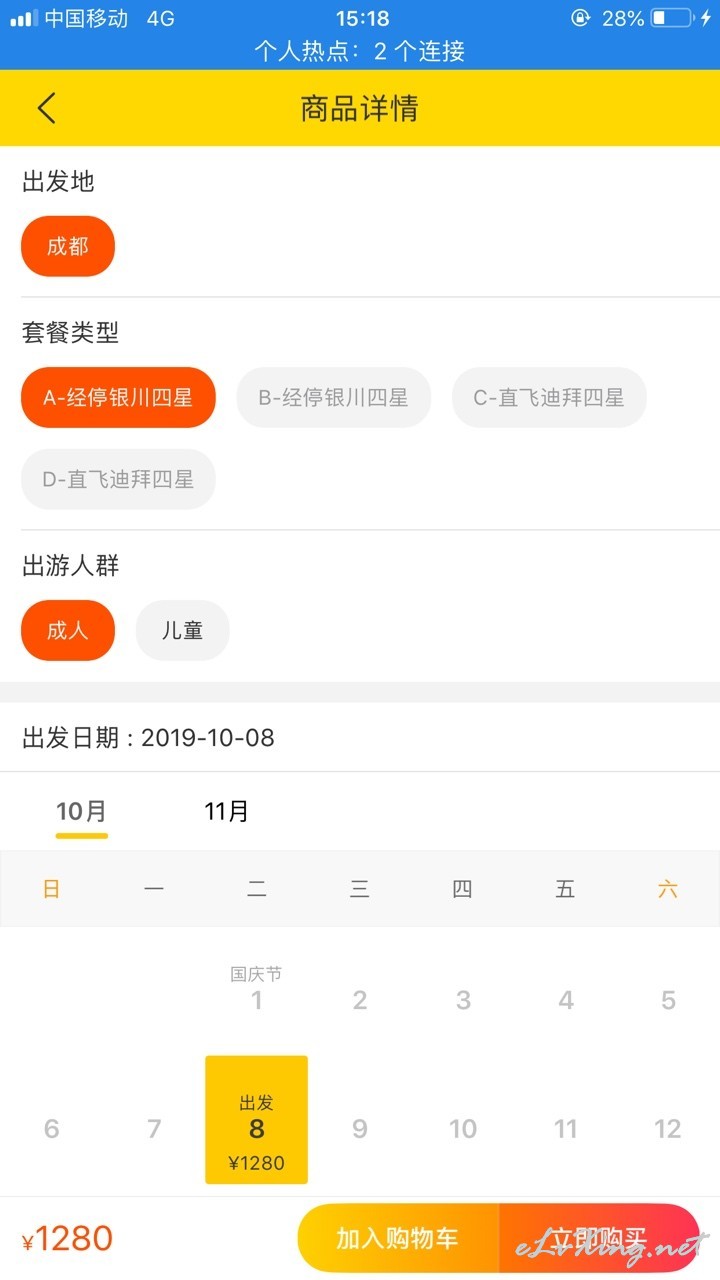Select traveler type 成人

tap(68, 630)
